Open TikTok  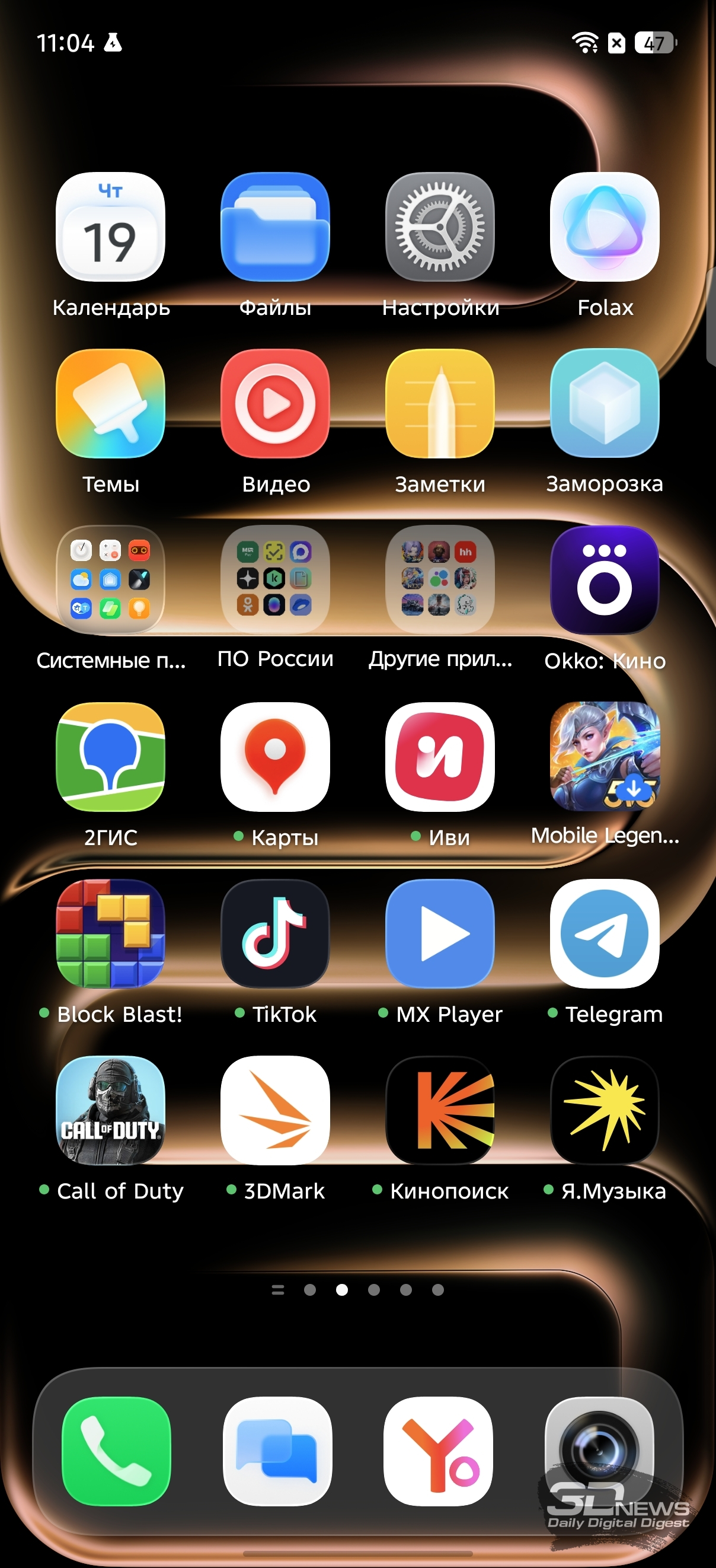(x=275, y=933)
